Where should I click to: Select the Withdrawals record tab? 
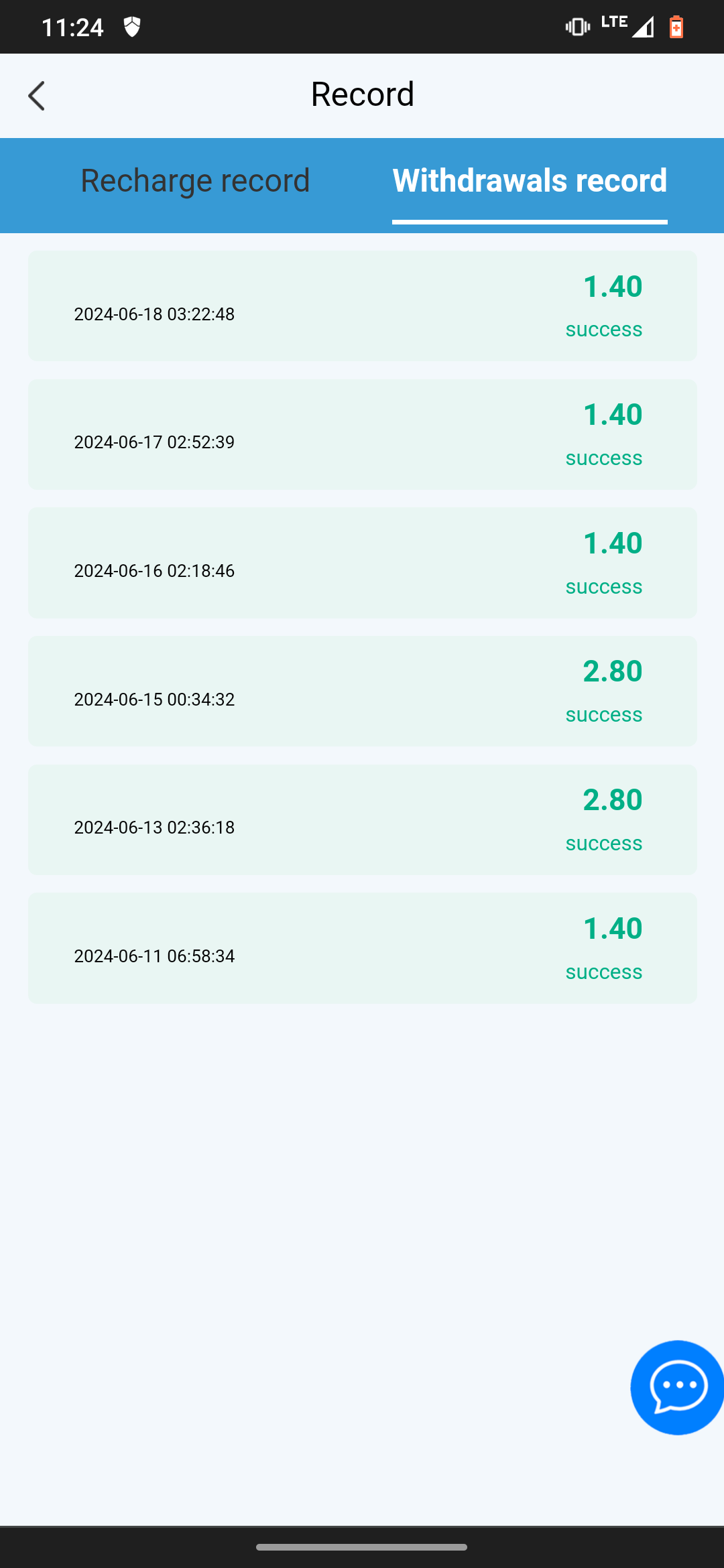pyautogui.click(x=530, y=181)
